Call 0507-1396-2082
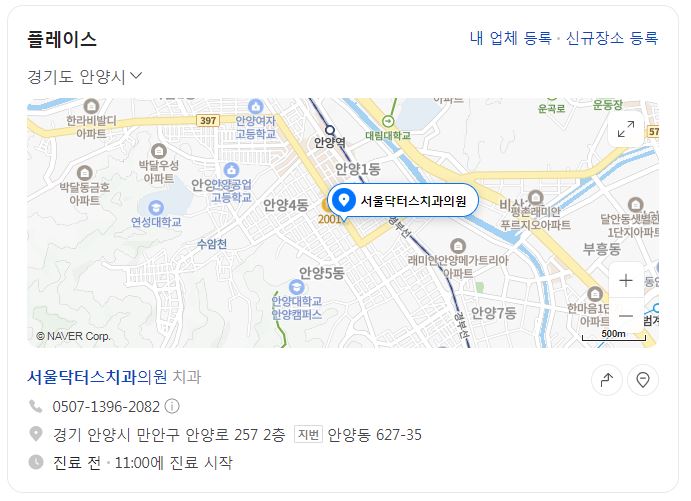The image size is (691, 501). pos(106,406)
